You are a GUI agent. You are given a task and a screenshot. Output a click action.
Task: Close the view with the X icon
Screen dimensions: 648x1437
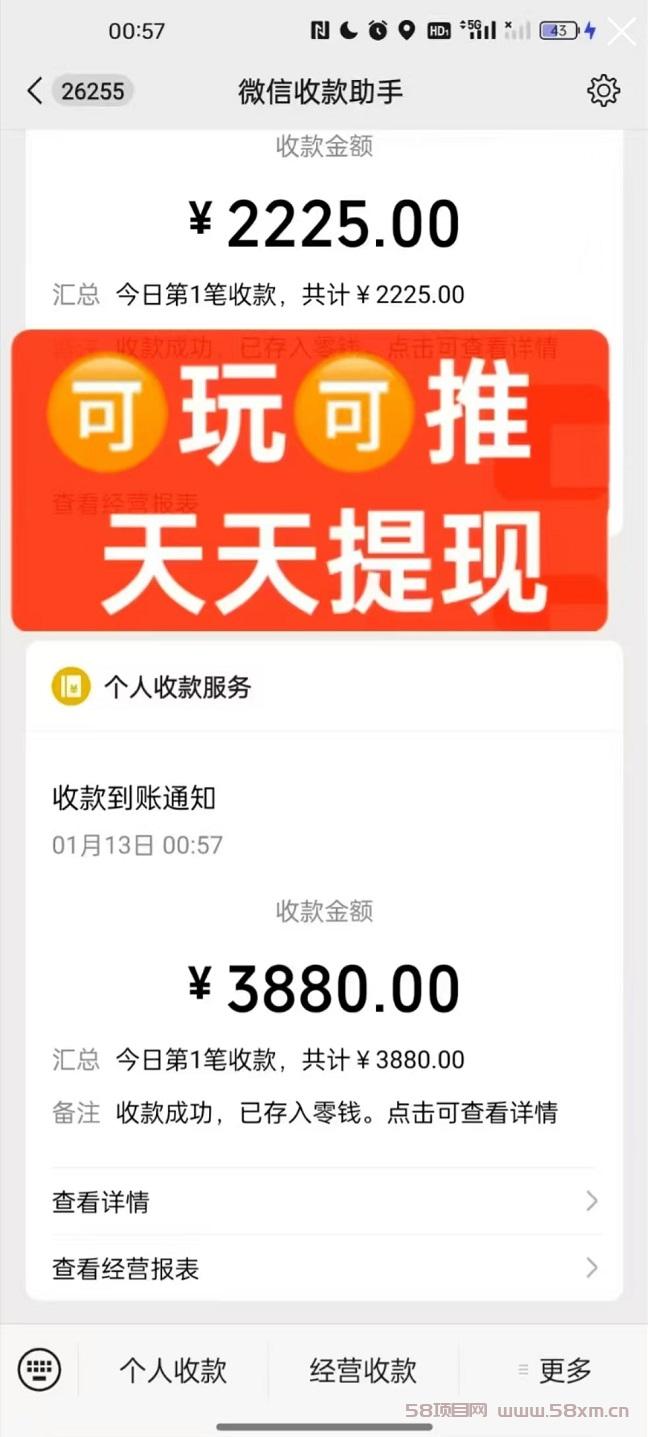(622, 31)
